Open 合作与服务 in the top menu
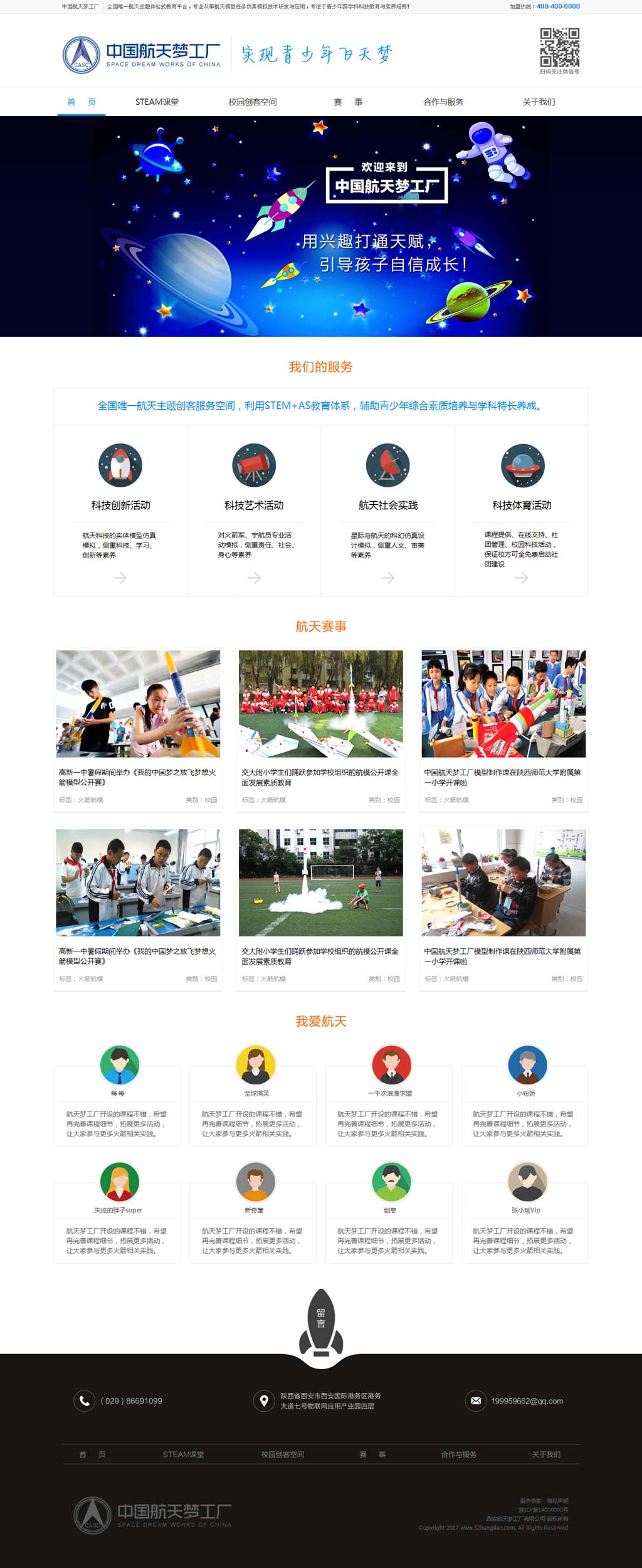This screenshot has height=1568, width=642. pyautogui.click(x=443, y=102)
